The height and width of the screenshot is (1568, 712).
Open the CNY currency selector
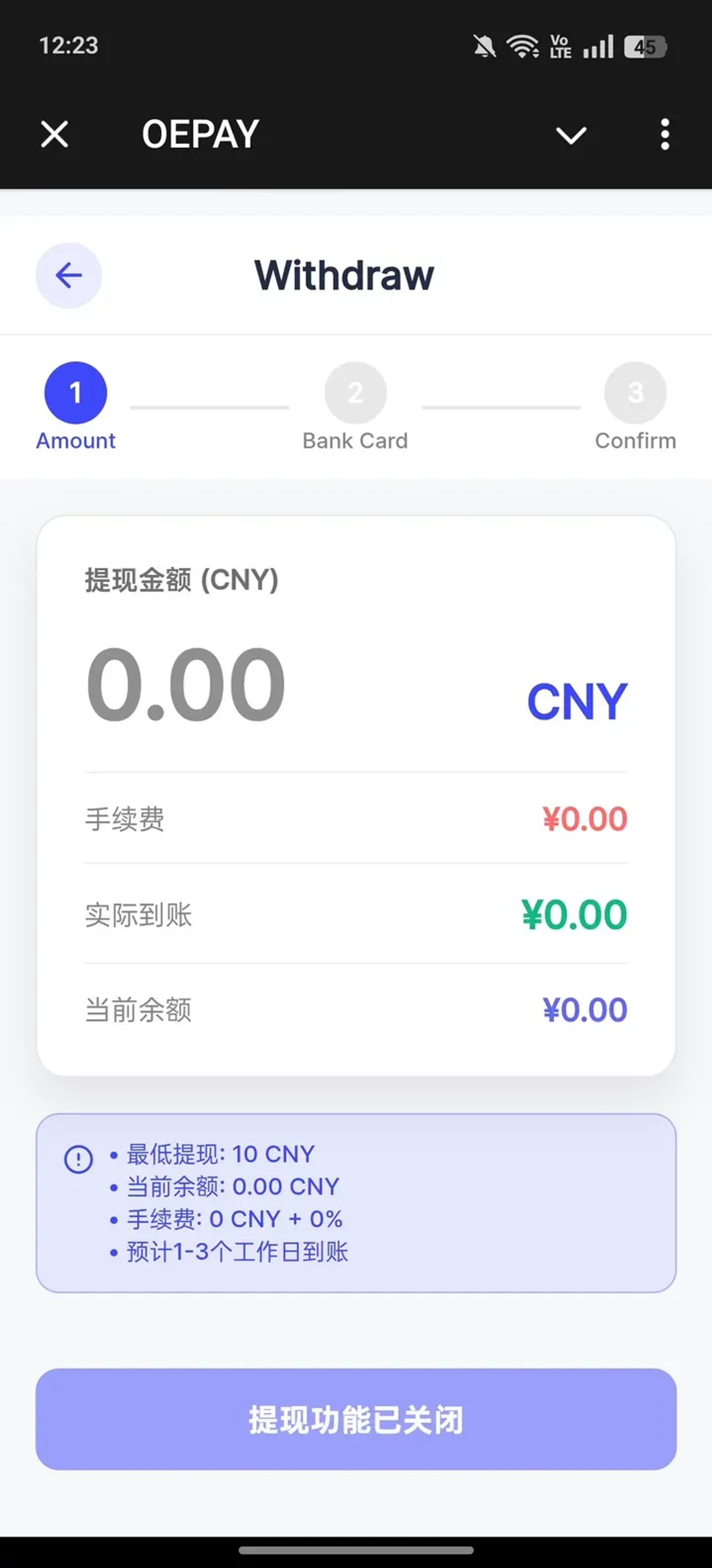point(577,699)
